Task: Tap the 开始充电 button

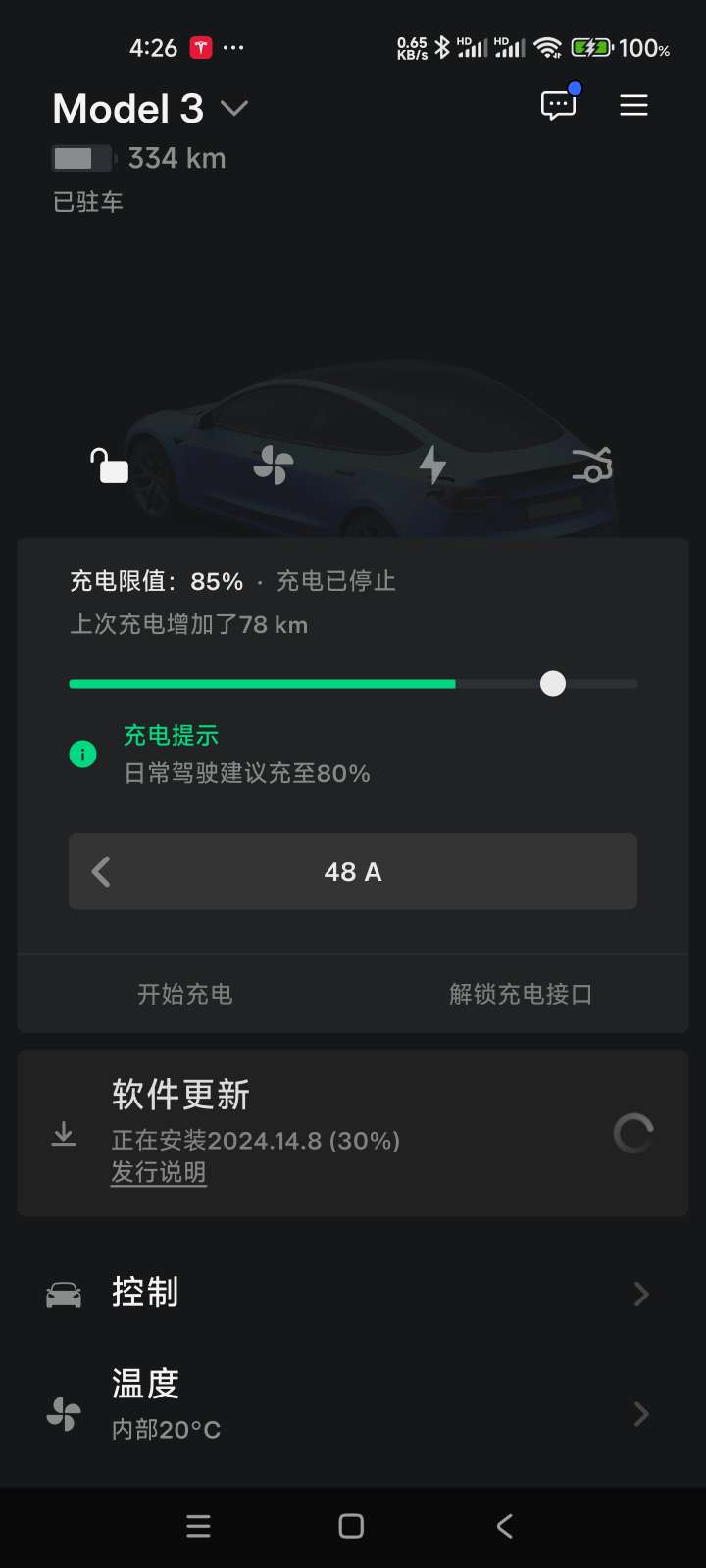Action: [x=184, y=994]
